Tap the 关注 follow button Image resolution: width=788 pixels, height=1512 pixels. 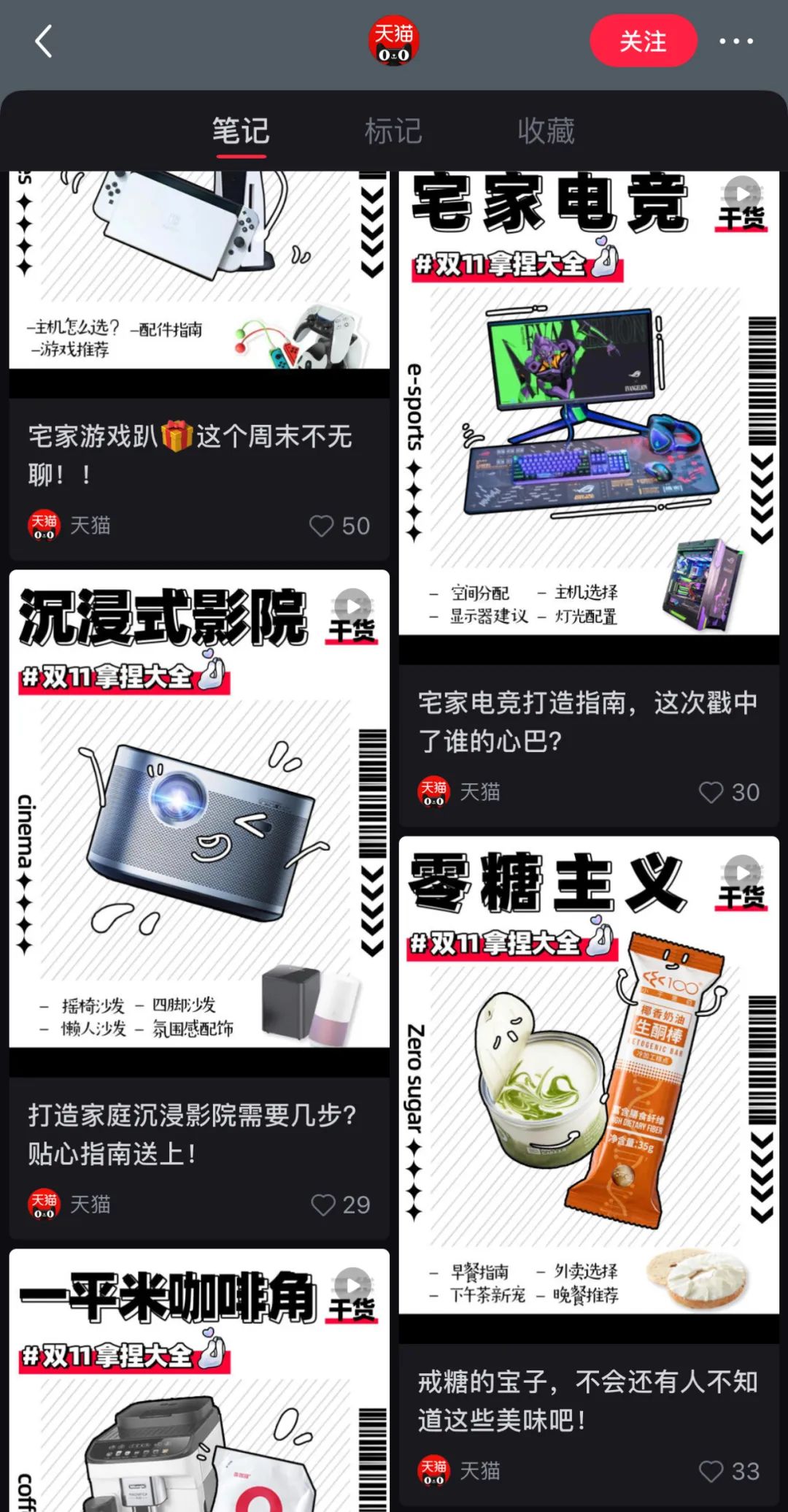coord(643,41)
